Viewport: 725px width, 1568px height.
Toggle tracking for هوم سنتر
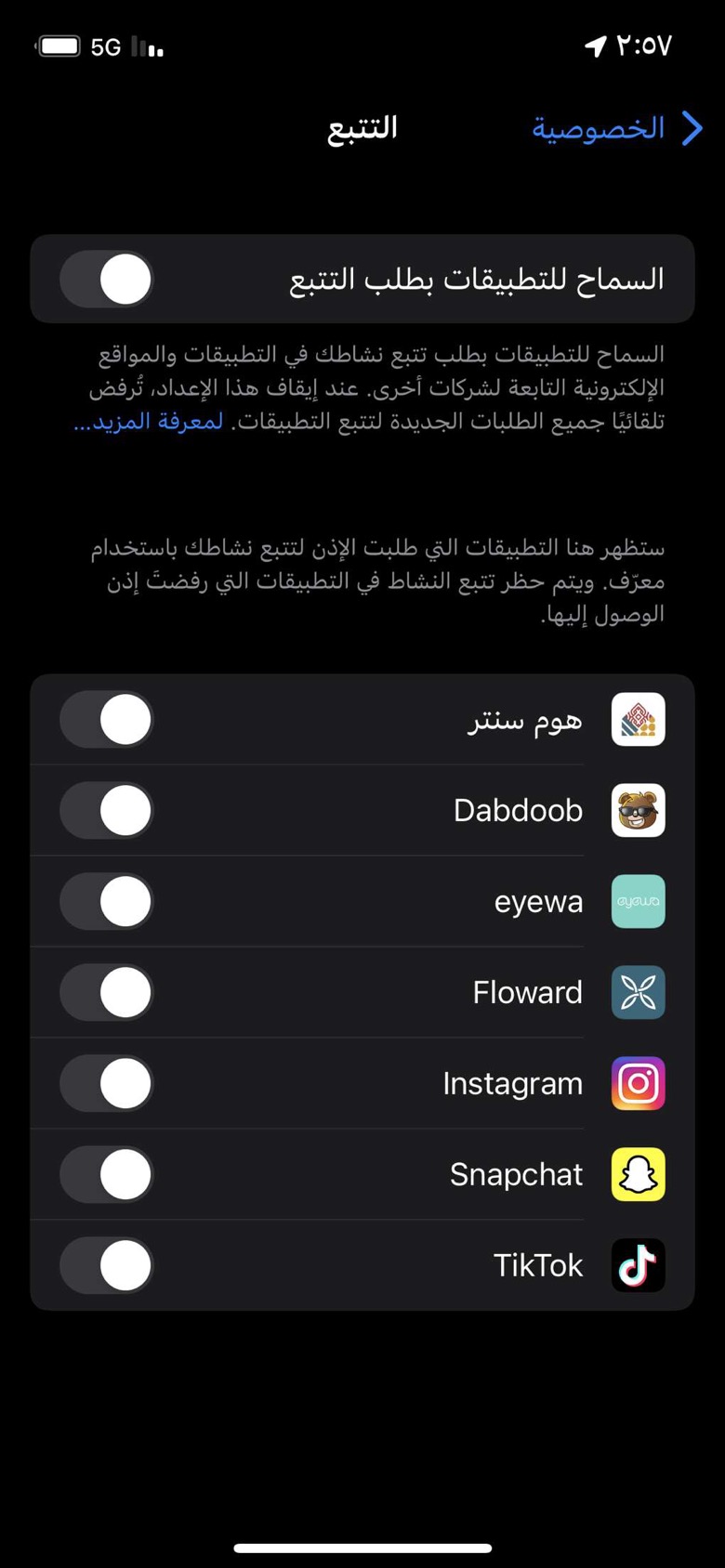[107, 720]
